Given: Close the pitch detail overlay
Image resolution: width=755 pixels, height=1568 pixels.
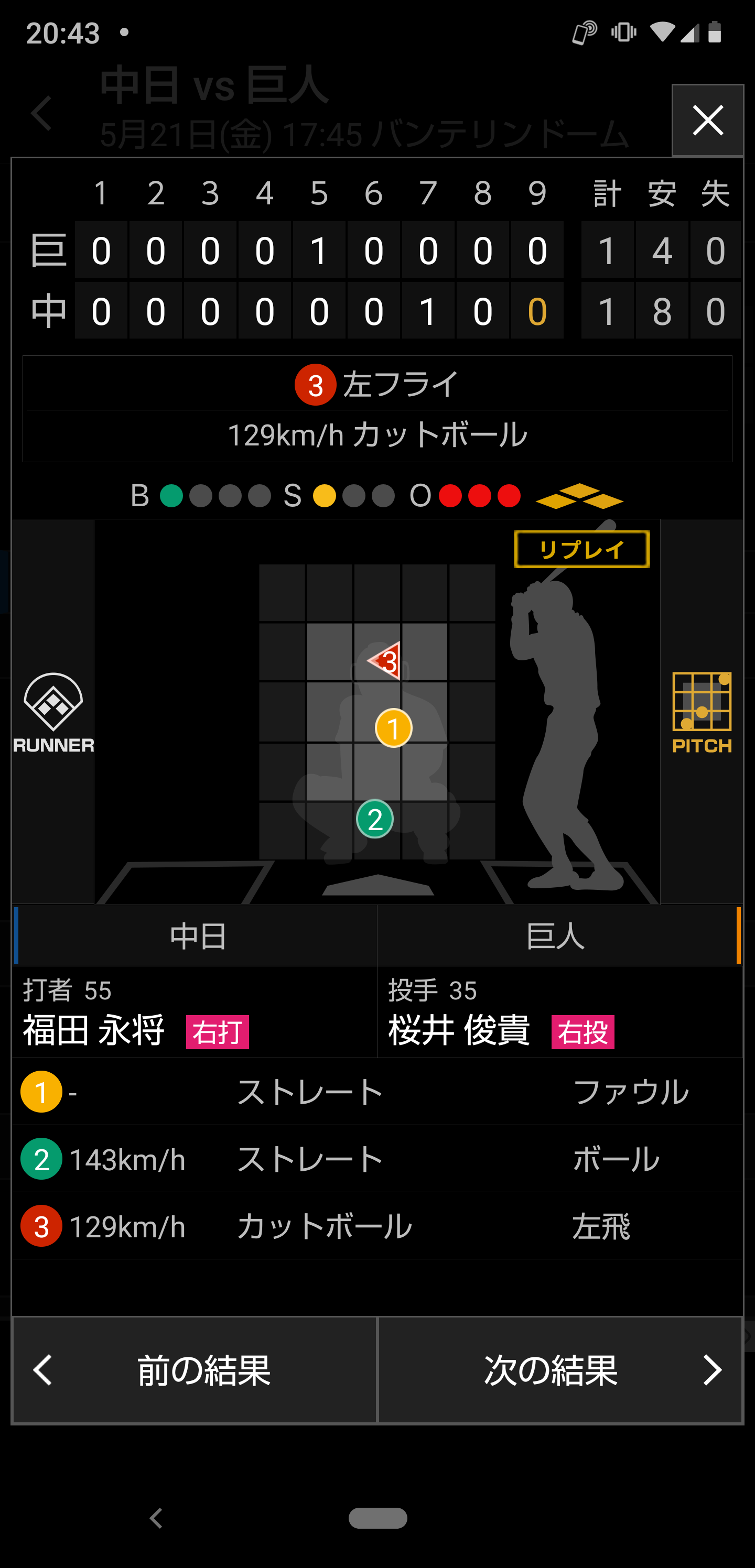Looking at the screenshot, I should coord(707,121).
